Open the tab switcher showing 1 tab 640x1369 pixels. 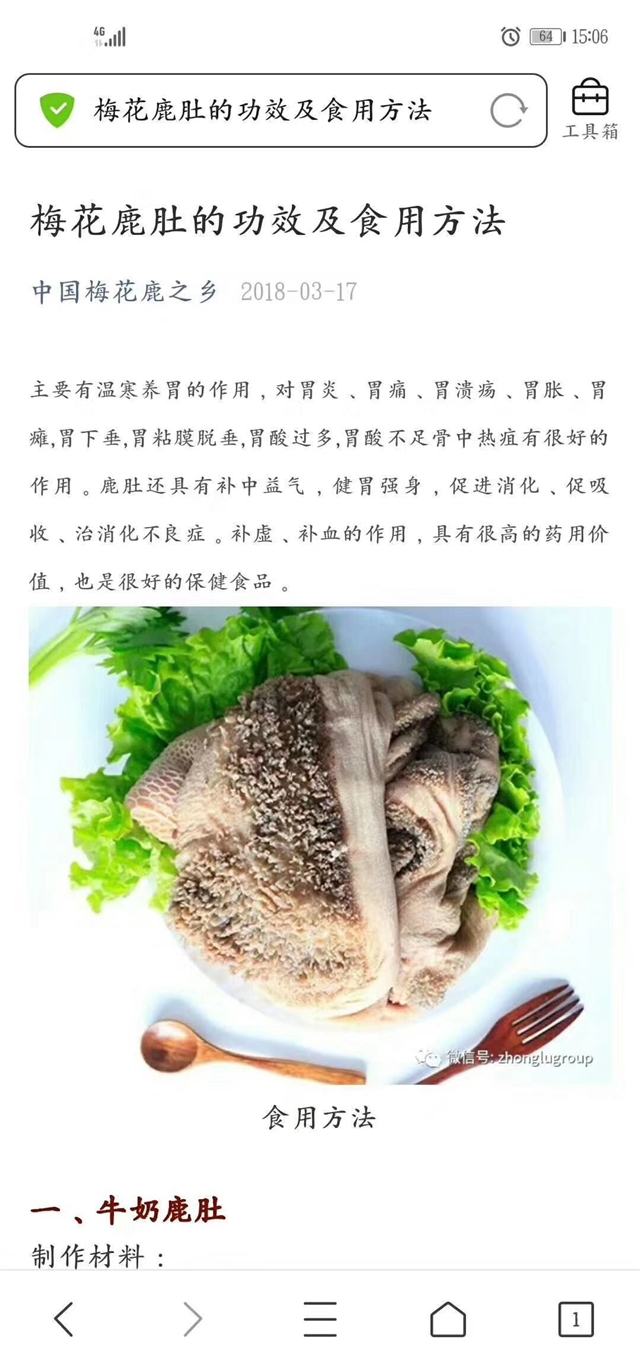click(575, 1320)
